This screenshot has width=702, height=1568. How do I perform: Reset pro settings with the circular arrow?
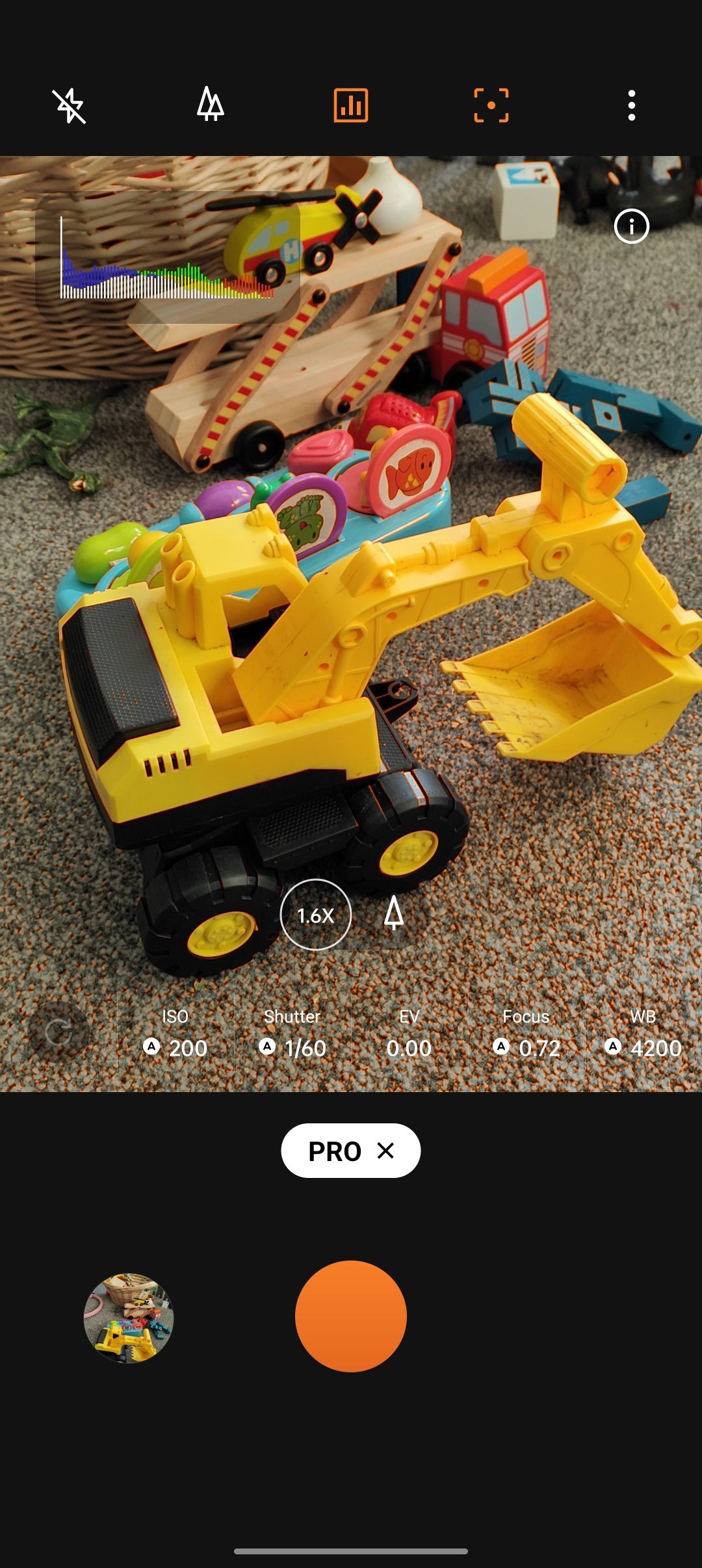tap(58, 1032)
